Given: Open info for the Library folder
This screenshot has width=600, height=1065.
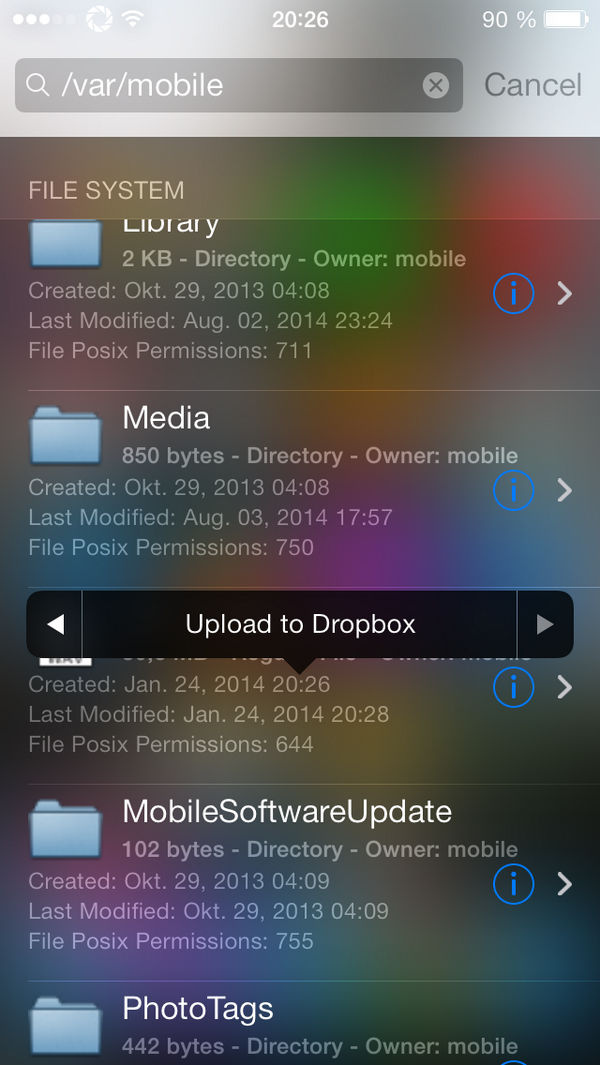Looking at the screenshot, I should pos(513,293).
